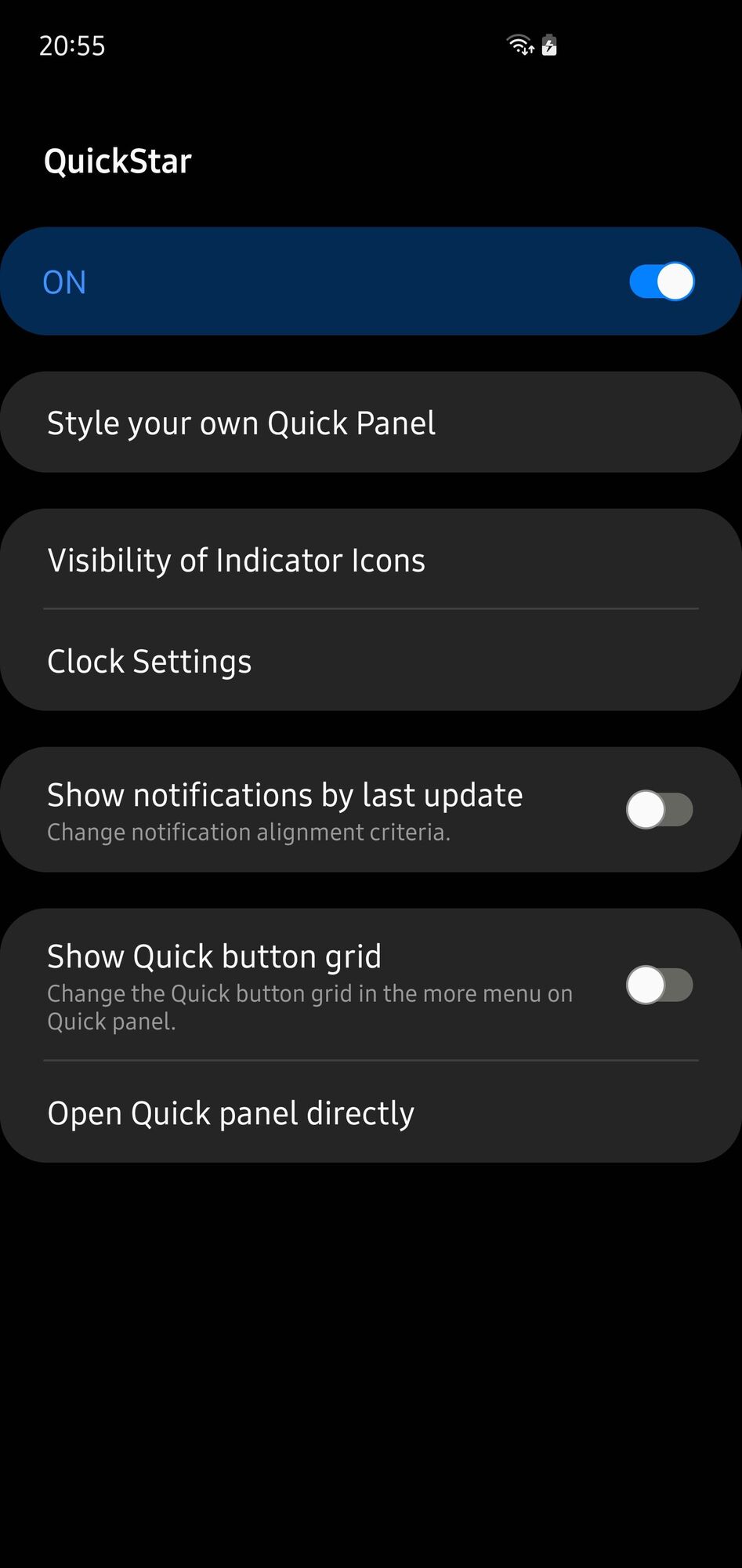Screen dimensions: 742x1568
Task: Open Visibility of Indicator Icons
Action: (x=236, y=561)
